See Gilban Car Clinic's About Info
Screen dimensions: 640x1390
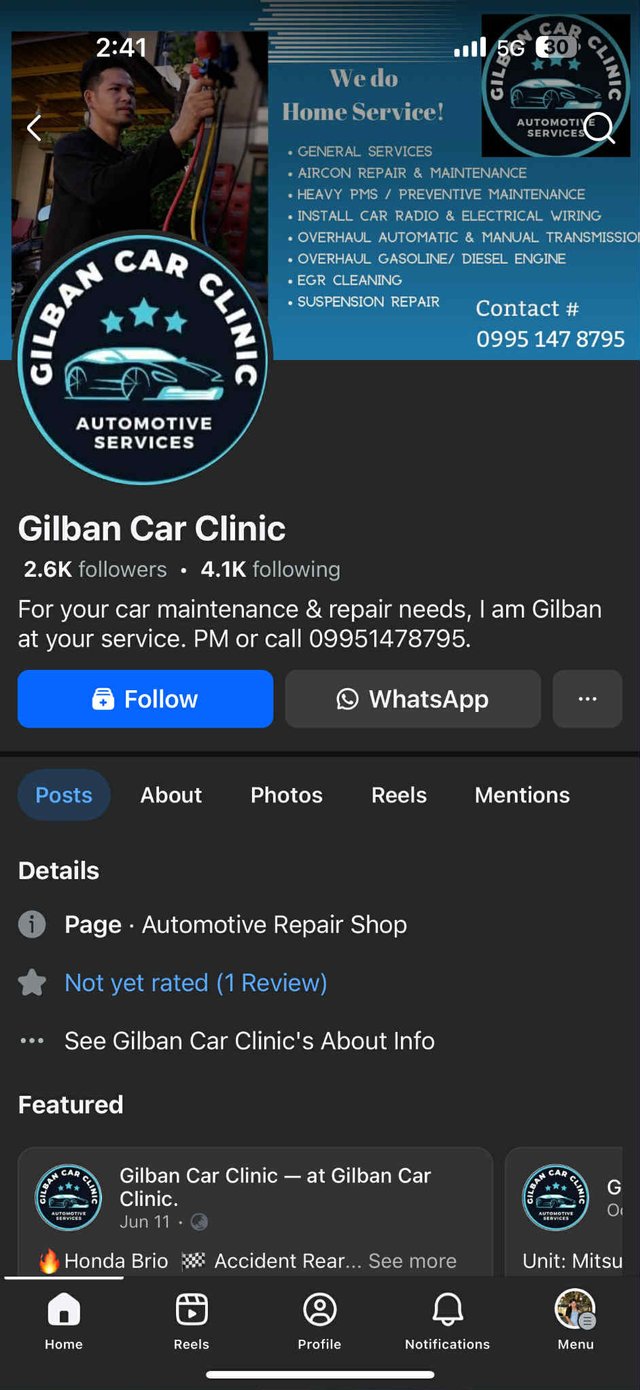[x=249, y=1041]
